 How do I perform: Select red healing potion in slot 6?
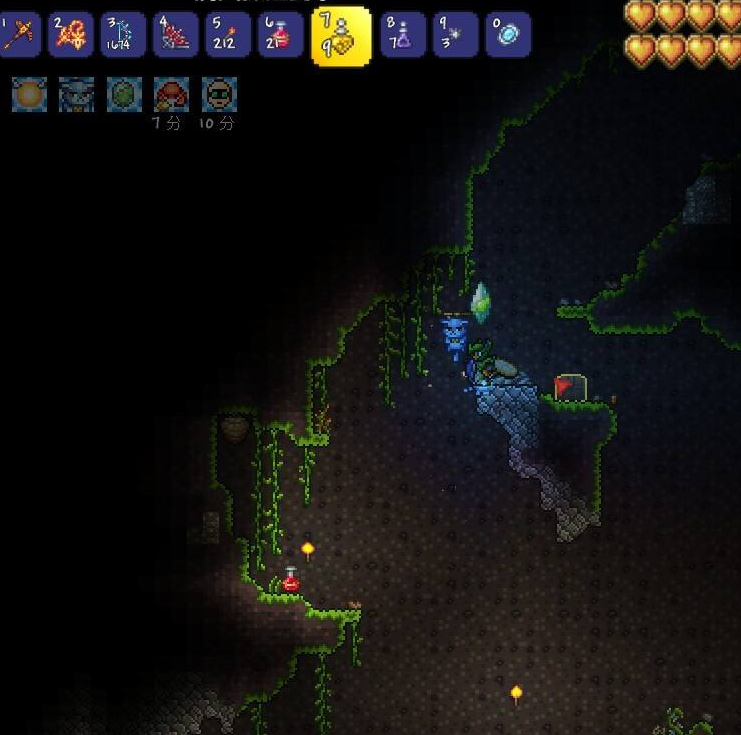(x=280, y=35)
